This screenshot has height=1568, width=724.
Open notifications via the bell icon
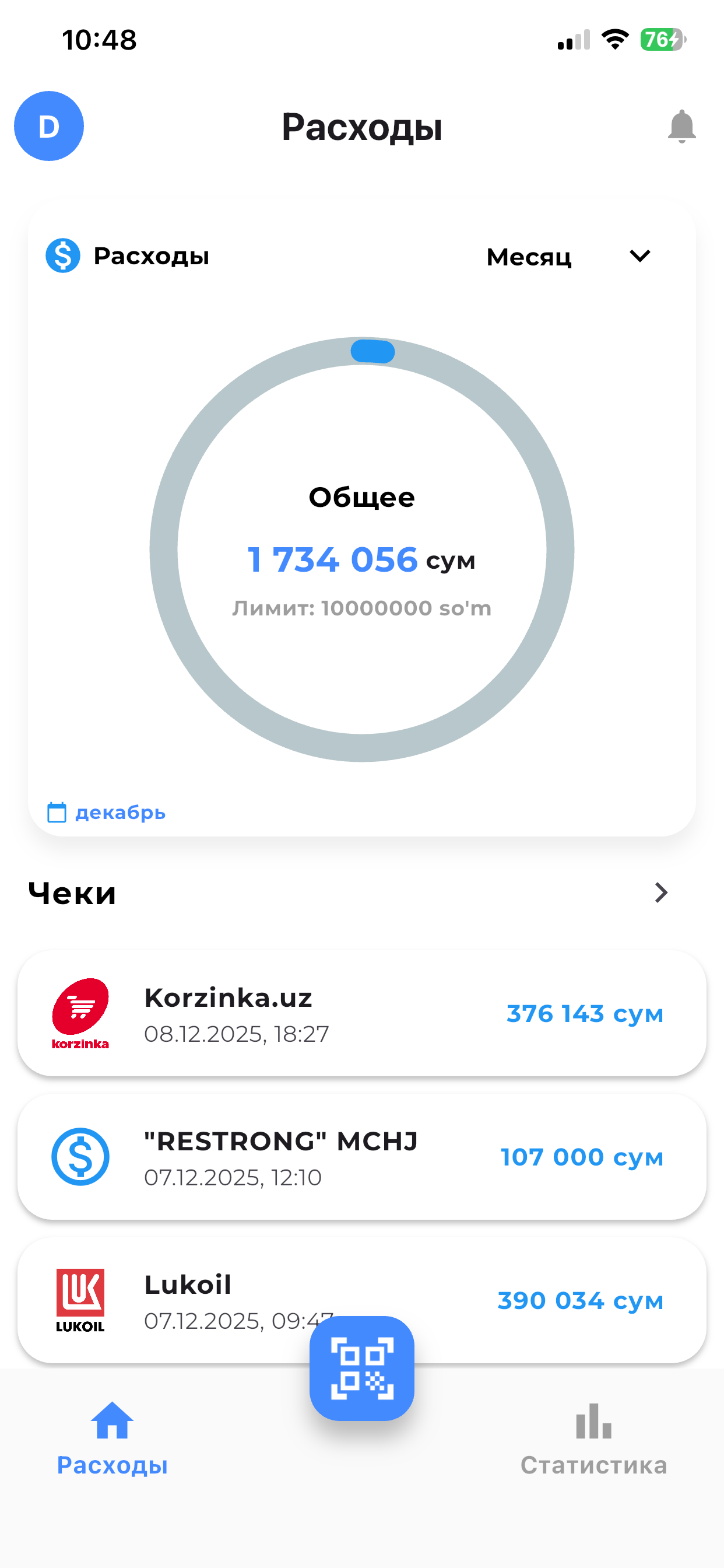pos(683,126)
